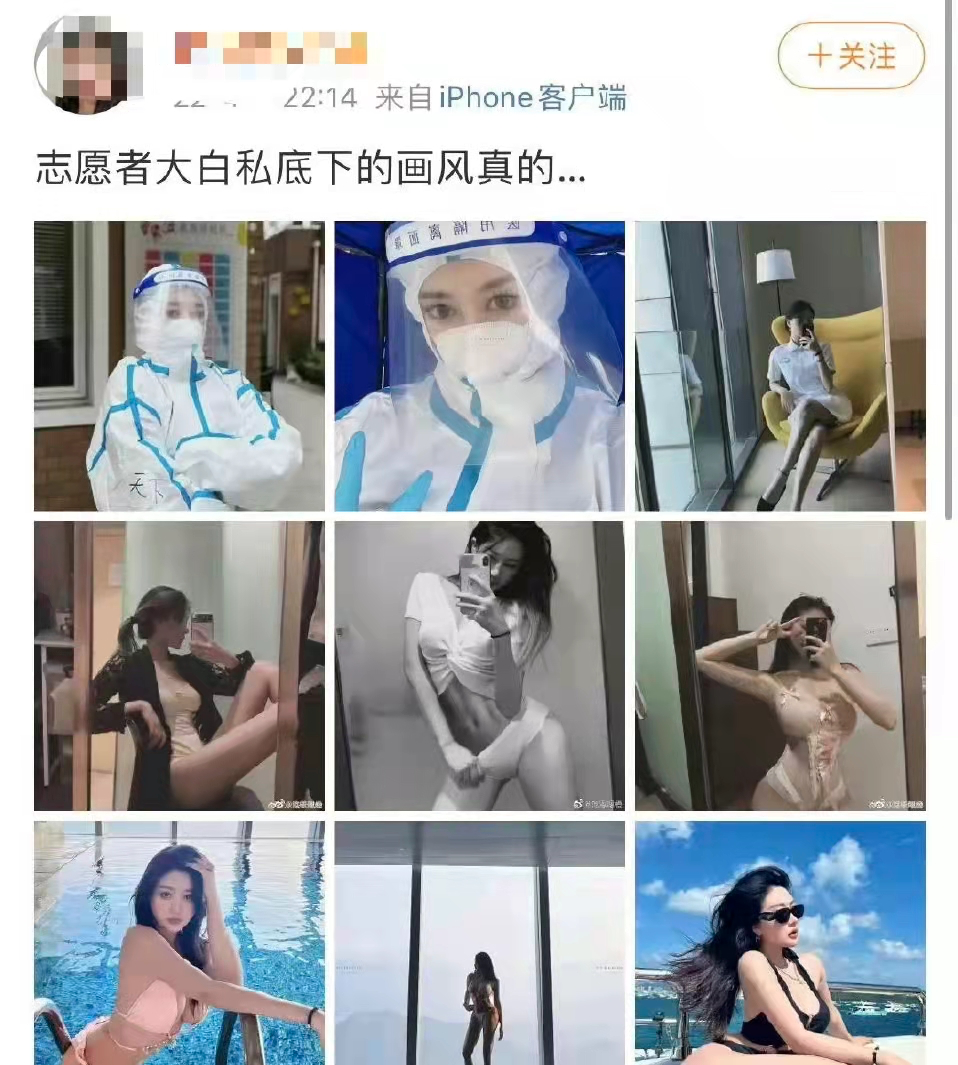Open the full-body protective suit photo

(179, 366)
